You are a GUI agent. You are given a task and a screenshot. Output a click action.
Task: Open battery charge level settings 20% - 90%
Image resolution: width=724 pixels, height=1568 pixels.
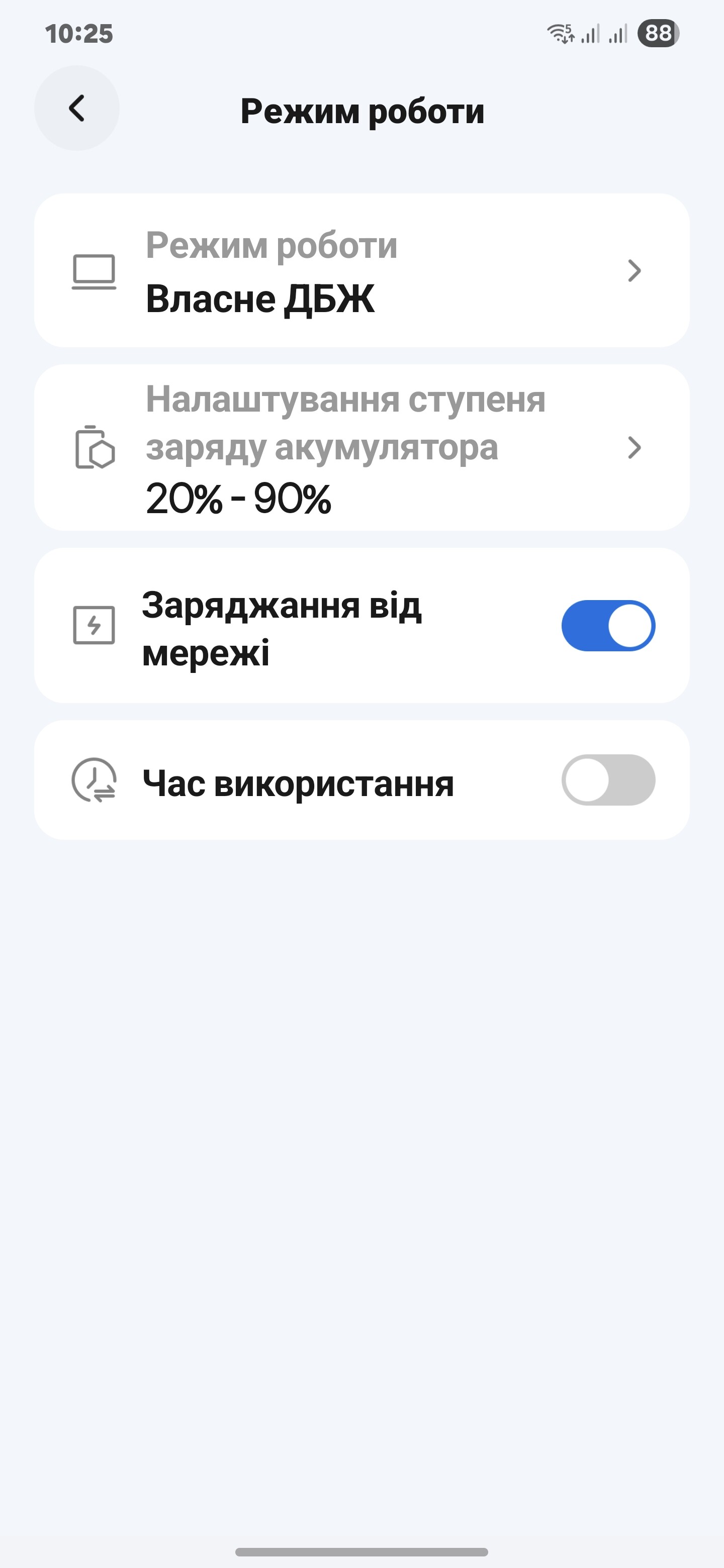tap(361, 448)
